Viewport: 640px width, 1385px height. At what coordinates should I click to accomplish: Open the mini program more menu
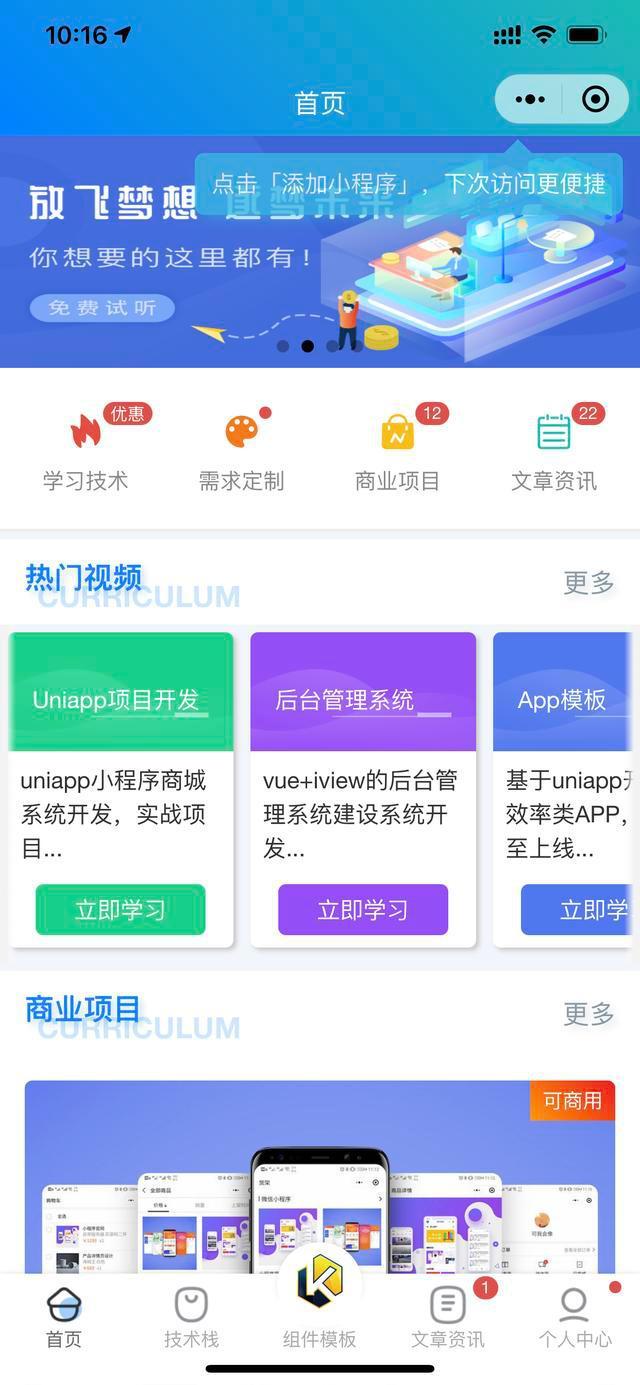(530, 99)
